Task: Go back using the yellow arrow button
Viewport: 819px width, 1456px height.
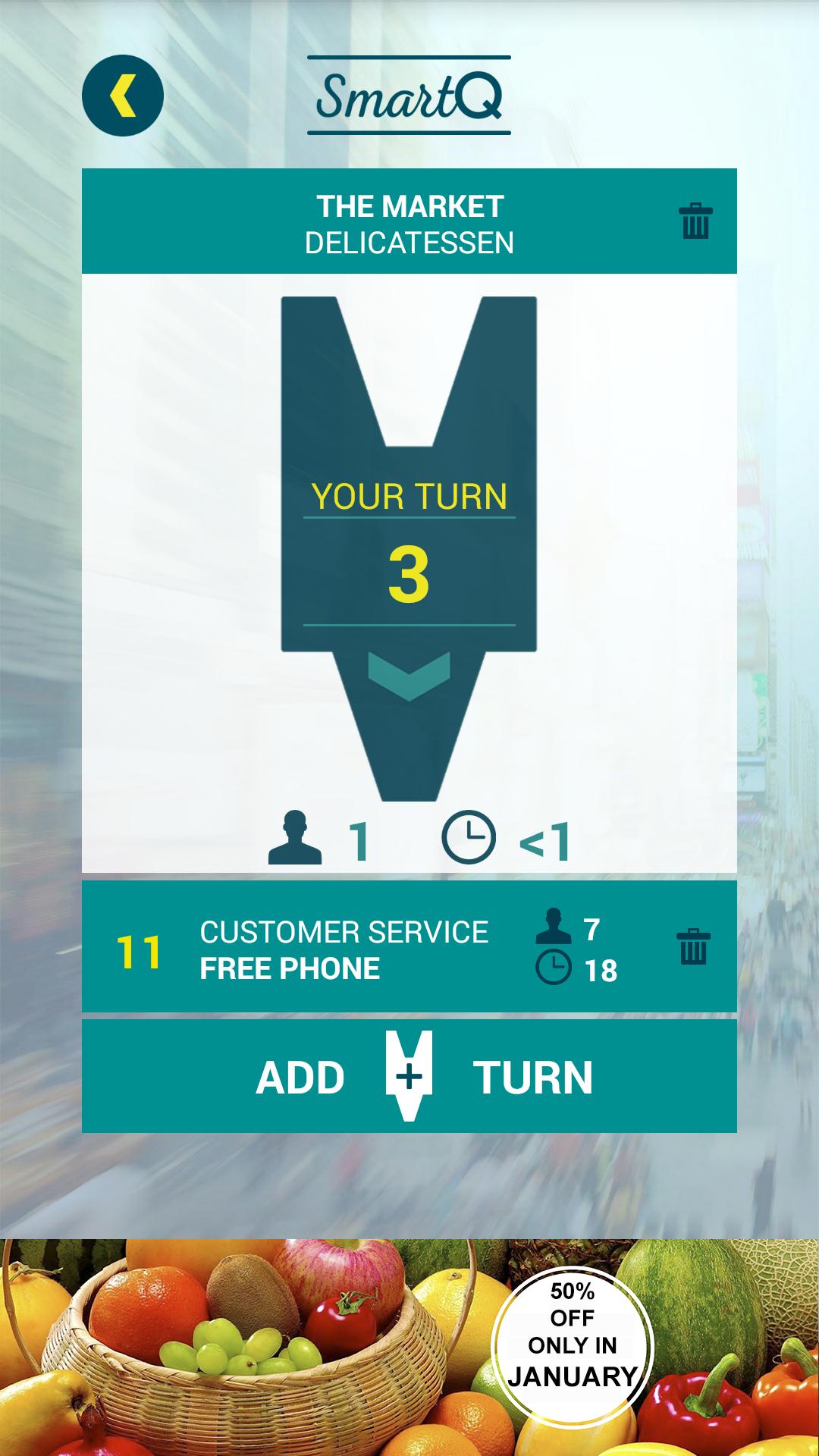Action: pos(122,96)
